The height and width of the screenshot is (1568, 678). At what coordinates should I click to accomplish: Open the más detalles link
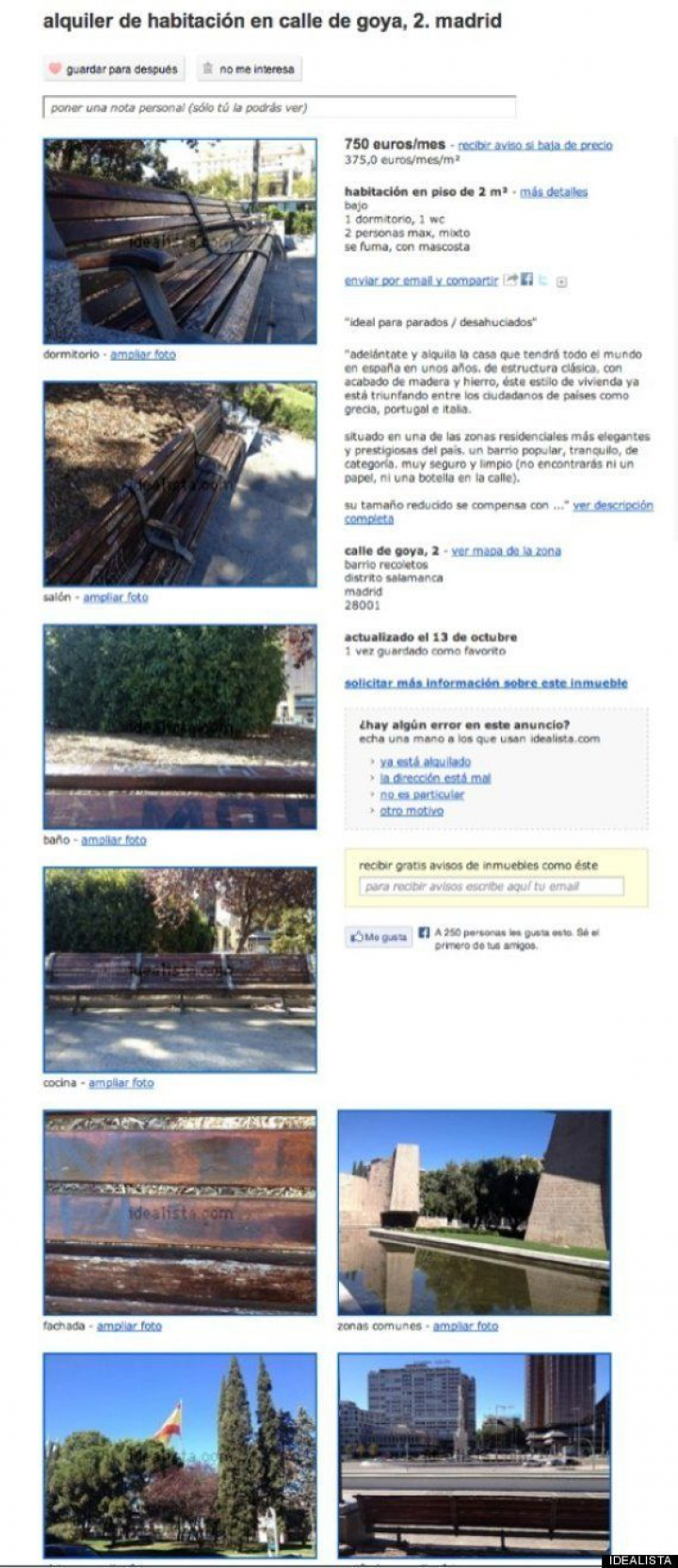click(554, 192)
